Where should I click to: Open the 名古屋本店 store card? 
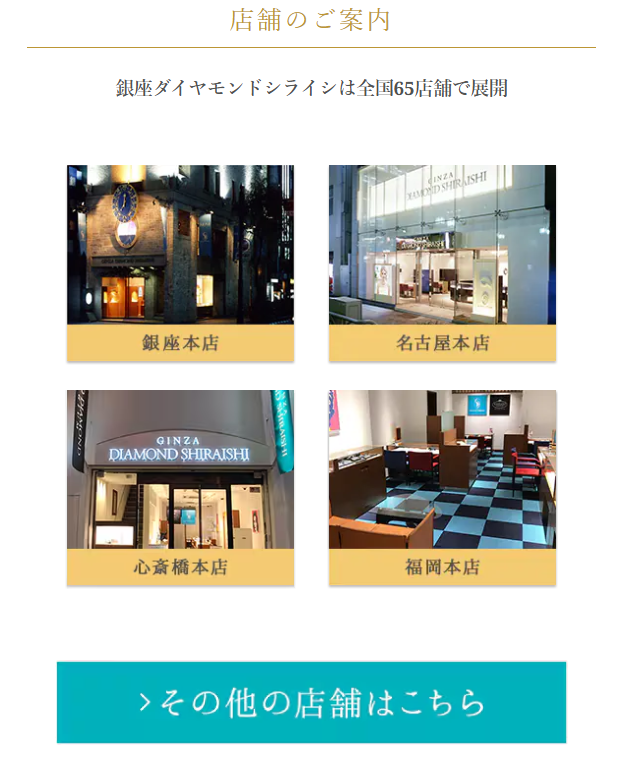click(442, 263)
